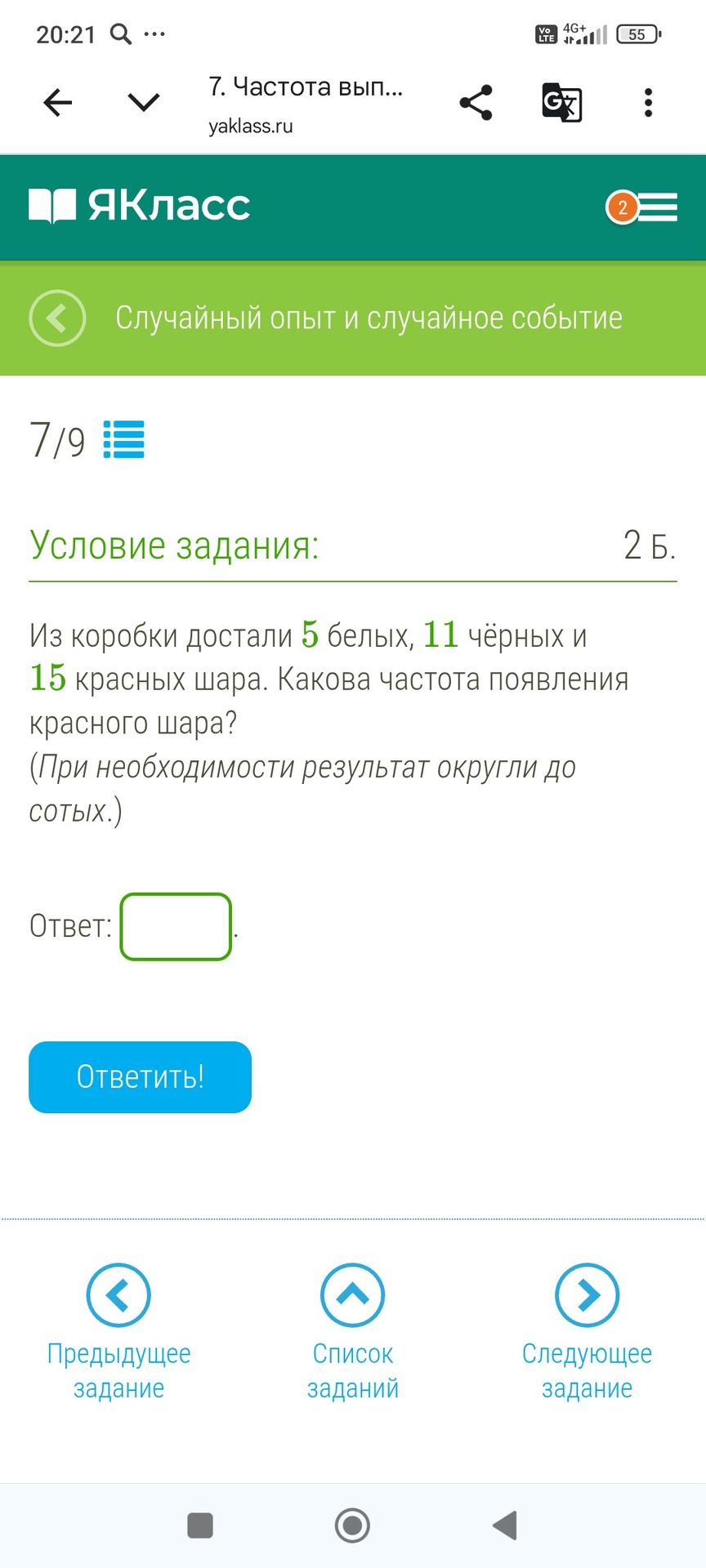Go to Предыдущее задание
The height and width of the screenshot is (1568, 706).
[x=118, y=1332]
